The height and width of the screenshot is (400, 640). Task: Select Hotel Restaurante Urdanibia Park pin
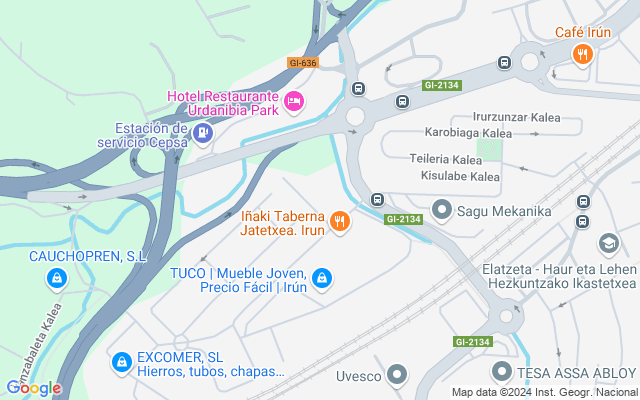[294, 101]
